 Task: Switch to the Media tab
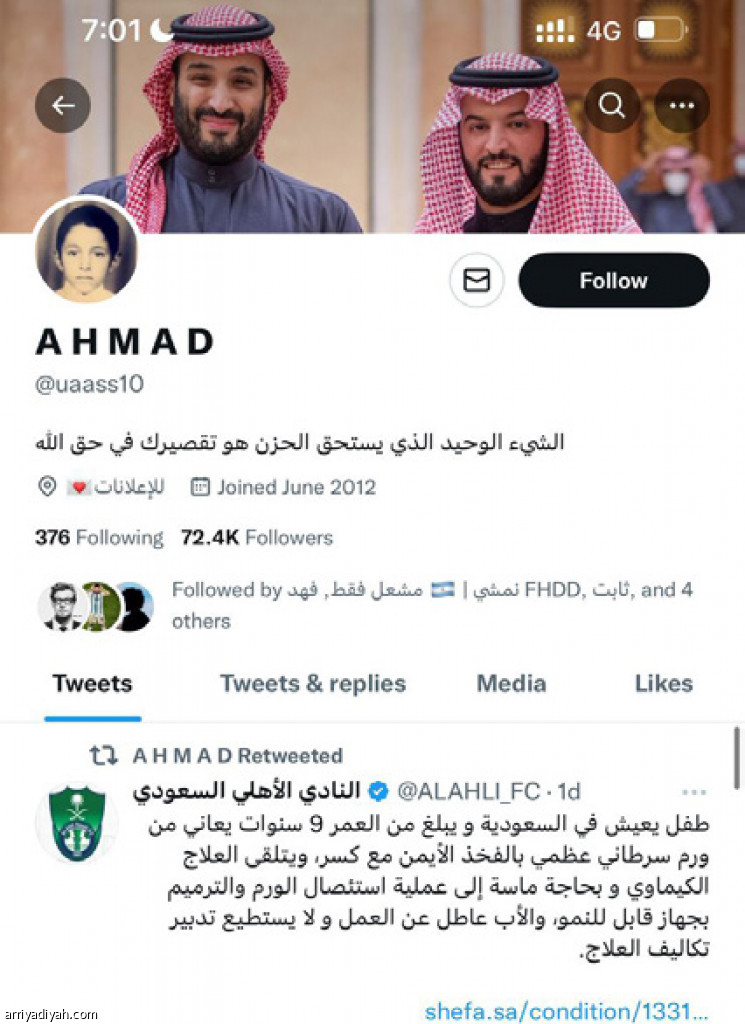tap(511, 684)
